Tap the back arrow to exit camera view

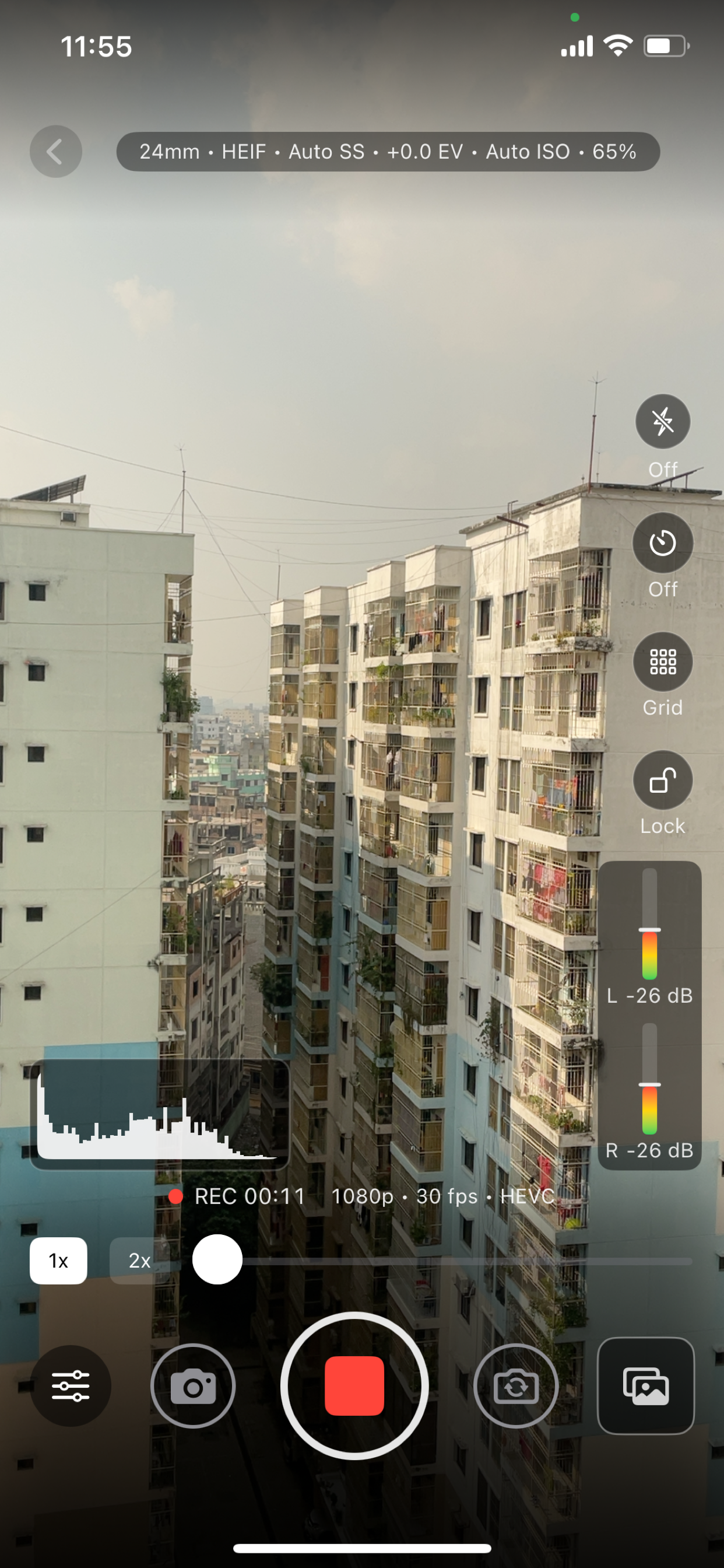[x=55, y=152]
